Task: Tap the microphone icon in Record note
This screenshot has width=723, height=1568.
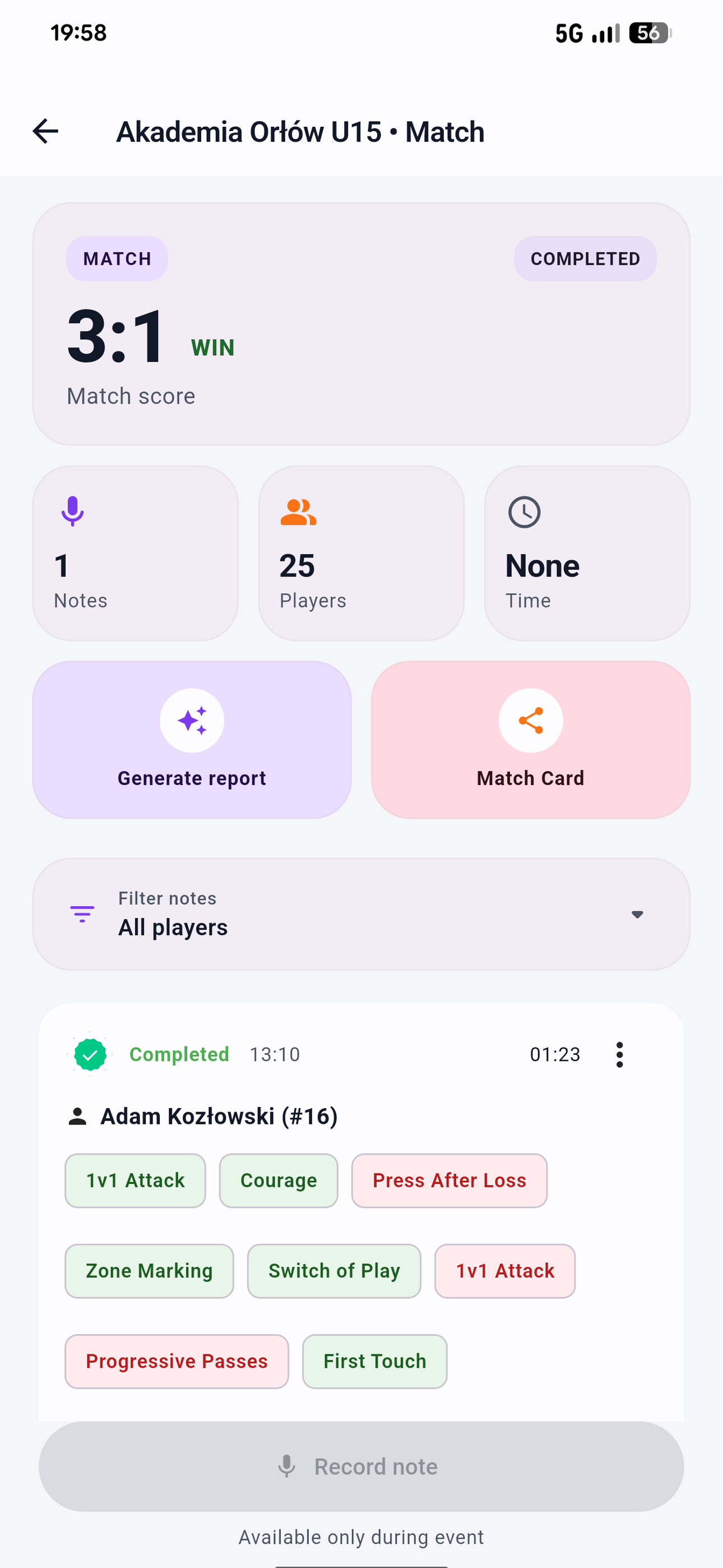Action: [286, 1466]
